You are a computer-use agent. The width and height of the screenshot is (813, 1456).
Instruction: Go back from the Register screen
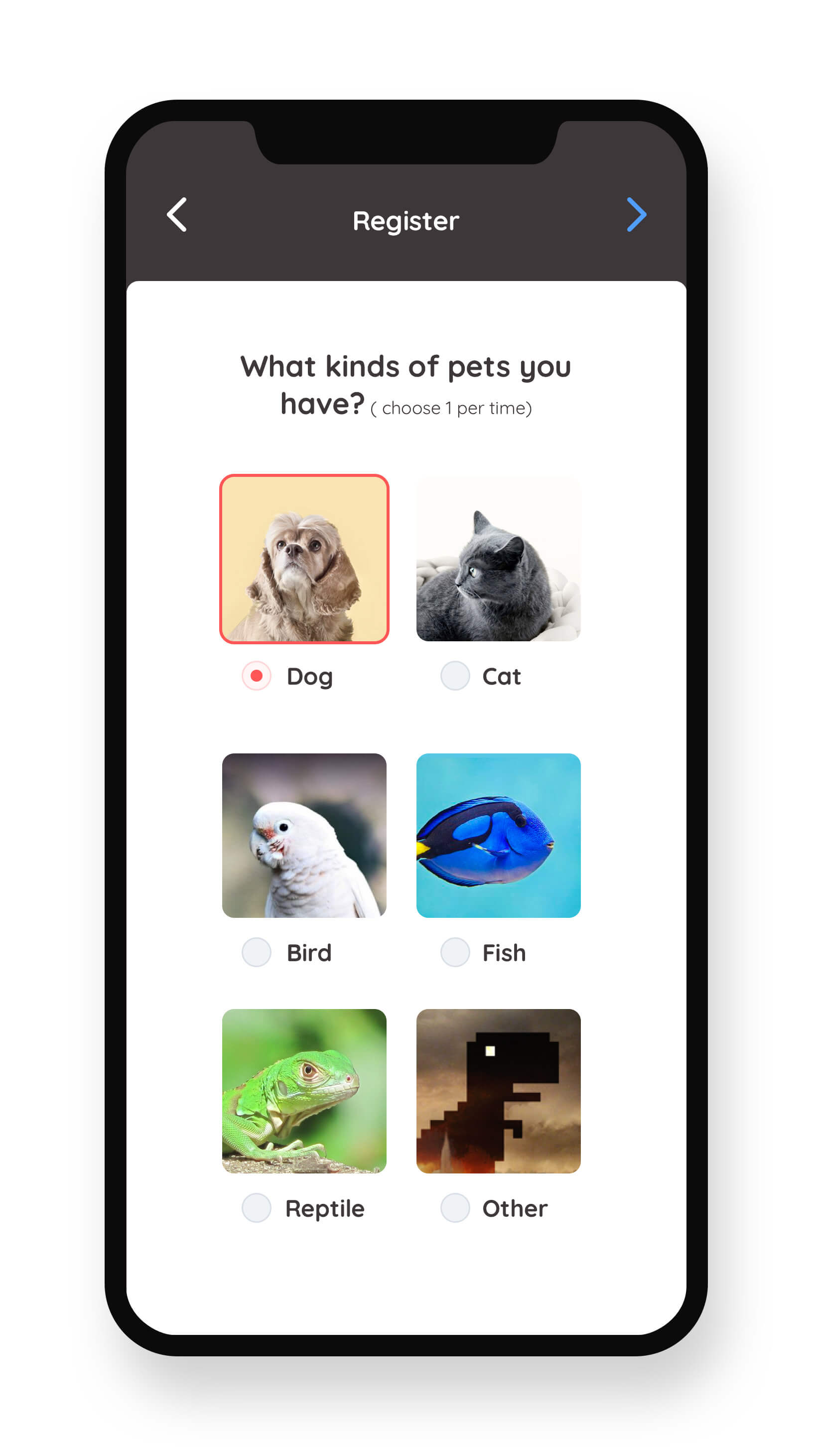coord(177,215)
